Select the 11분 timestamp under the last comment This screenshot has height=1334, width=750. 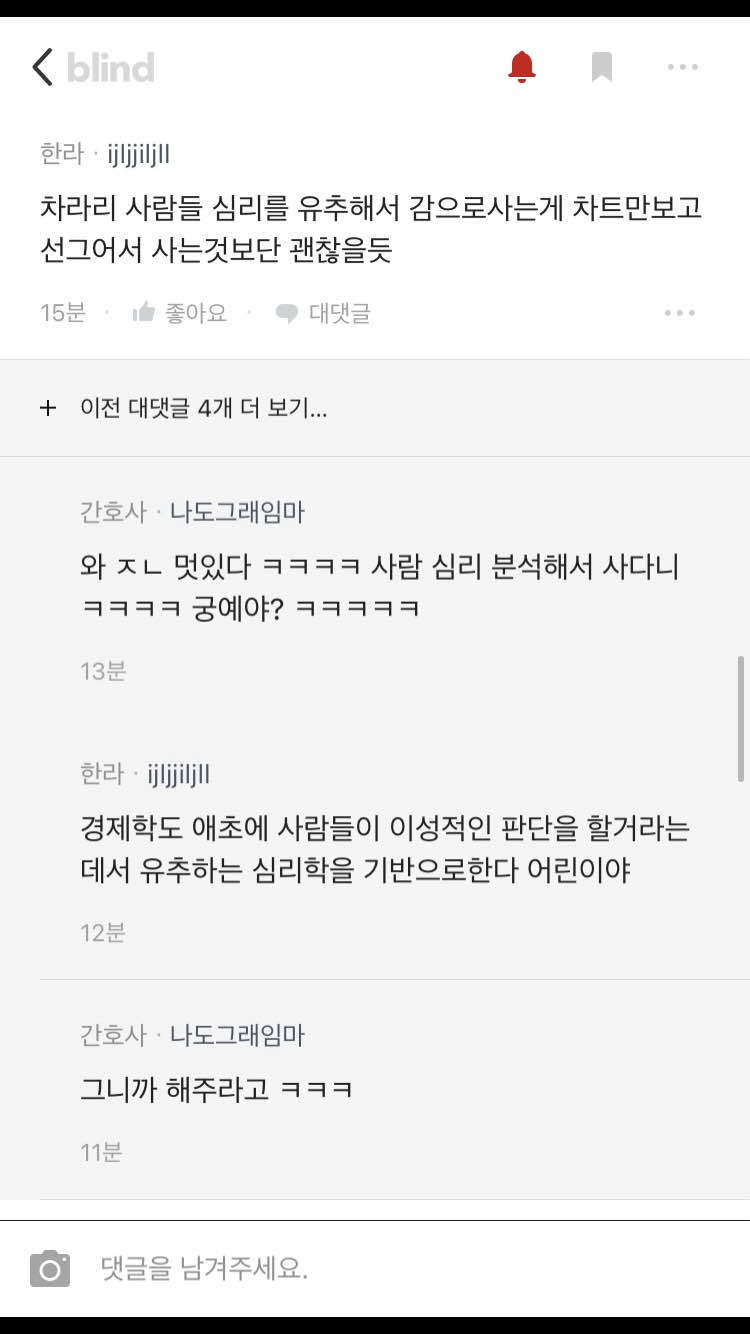pyautogui.click(x=103, y=1152)
